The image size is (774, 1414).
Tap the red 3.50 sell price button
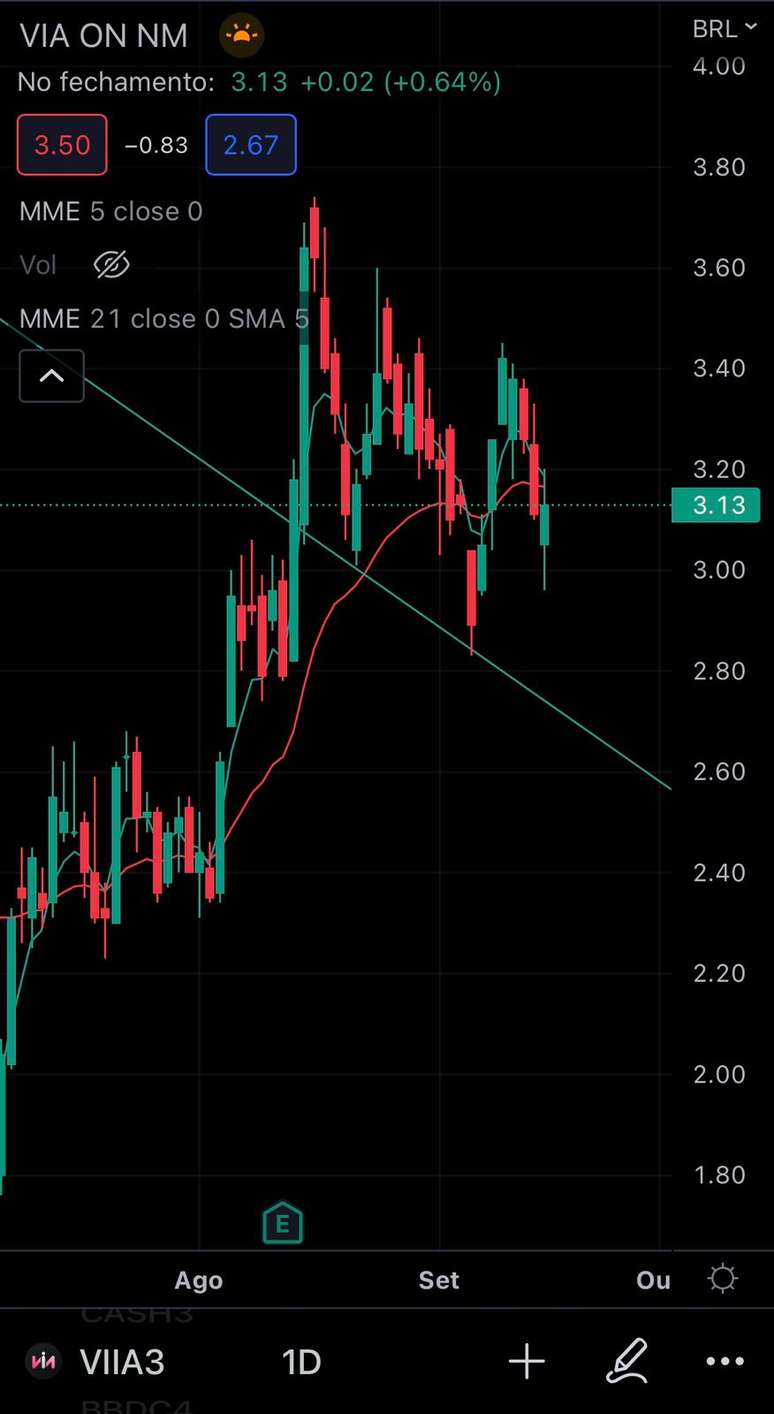point(62,145)
